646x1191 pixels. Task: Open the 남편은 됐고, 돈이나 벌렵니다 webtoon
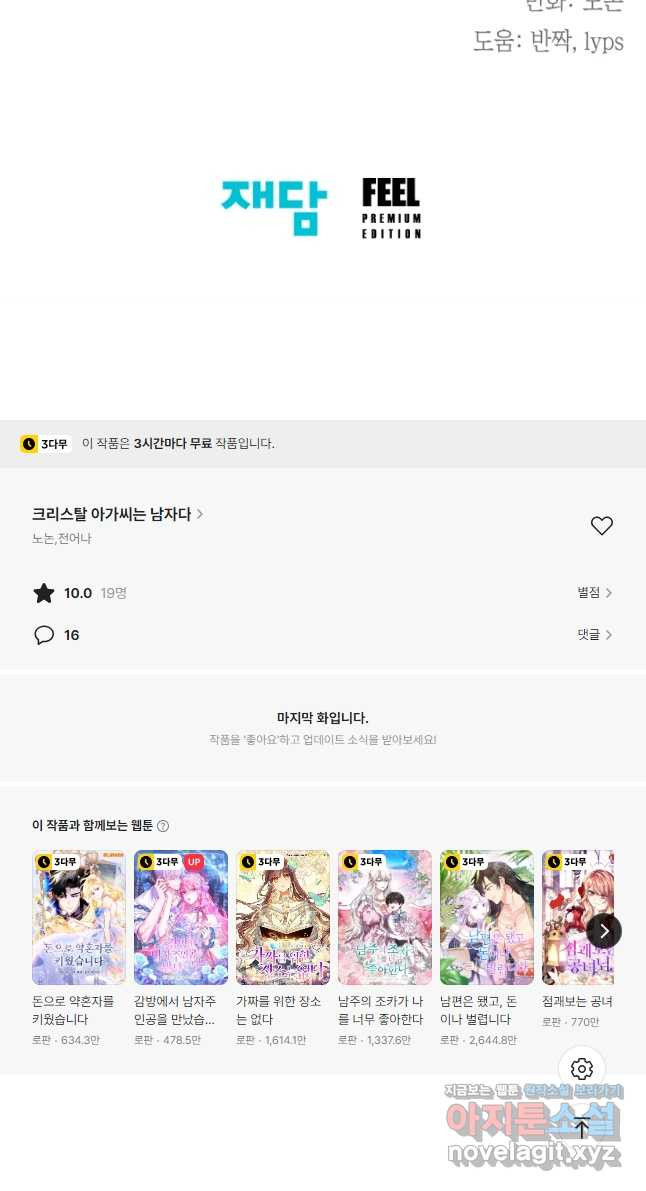tap(487, 918)
